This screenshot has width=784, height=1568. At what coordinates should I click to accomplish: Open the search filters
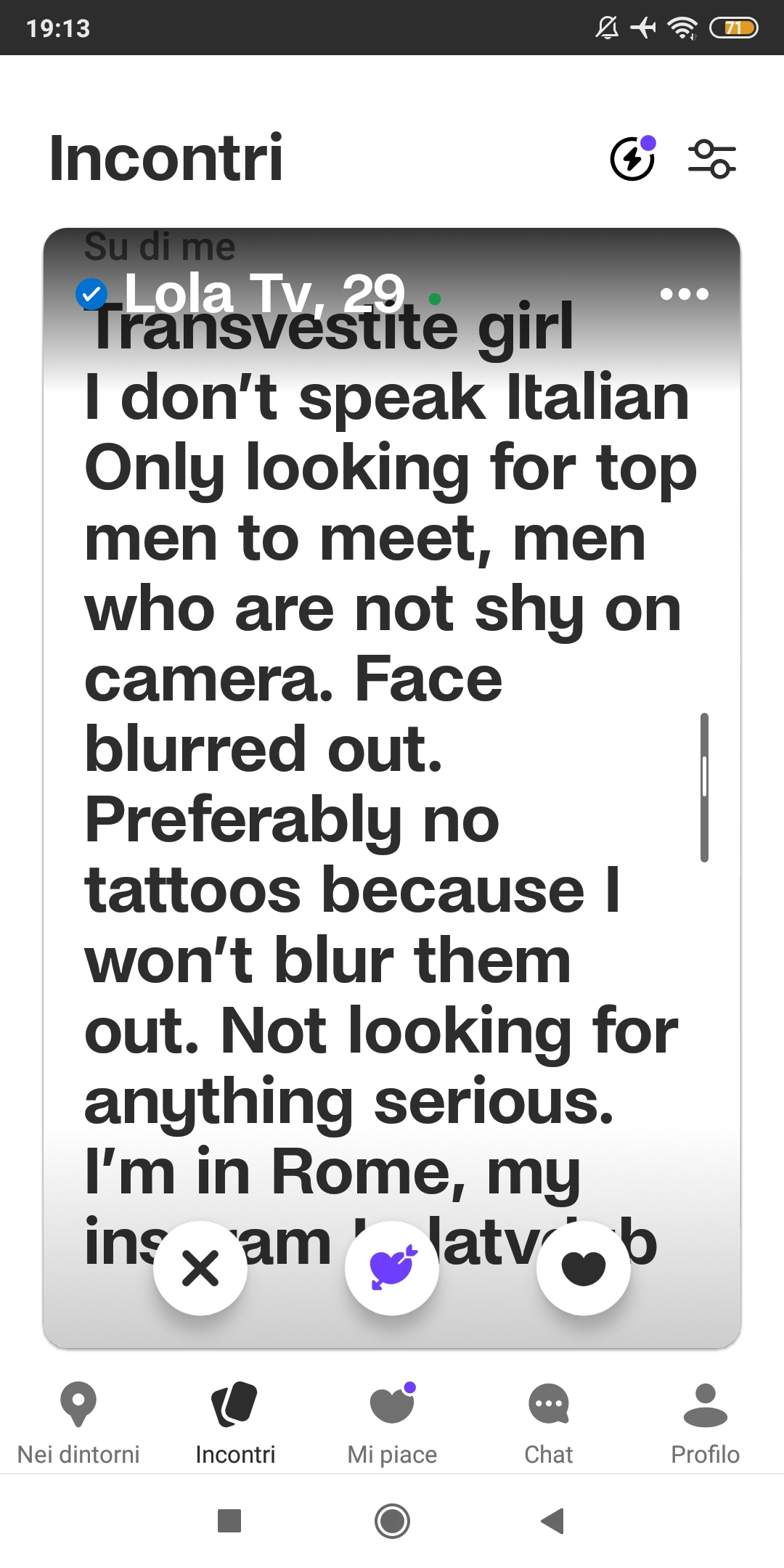point(711,159)
